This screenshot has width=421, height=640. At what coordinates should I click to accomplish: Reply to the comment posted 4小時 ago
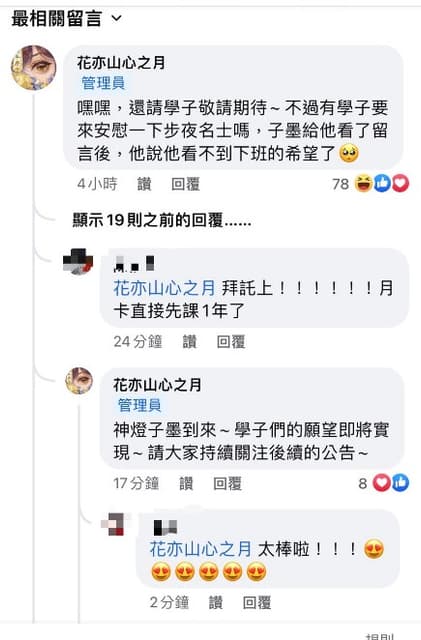coord(185,184)
